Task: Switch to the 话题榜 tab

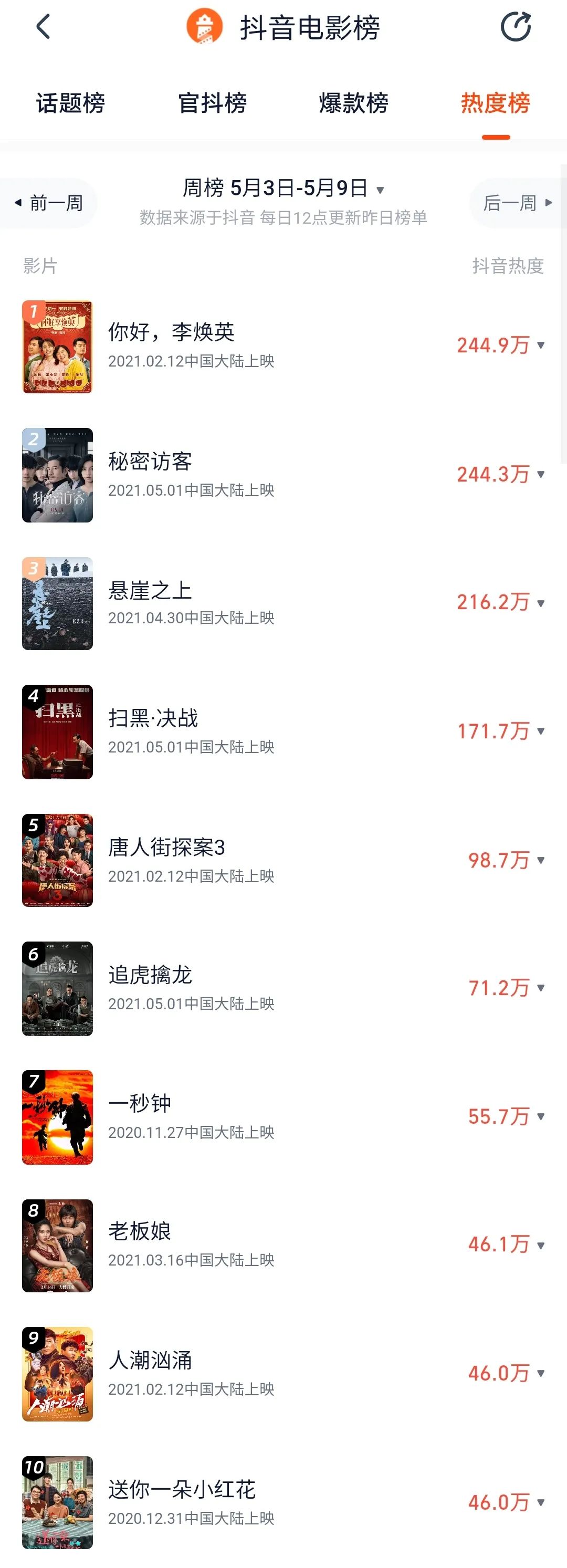Action: click(70, 103)
